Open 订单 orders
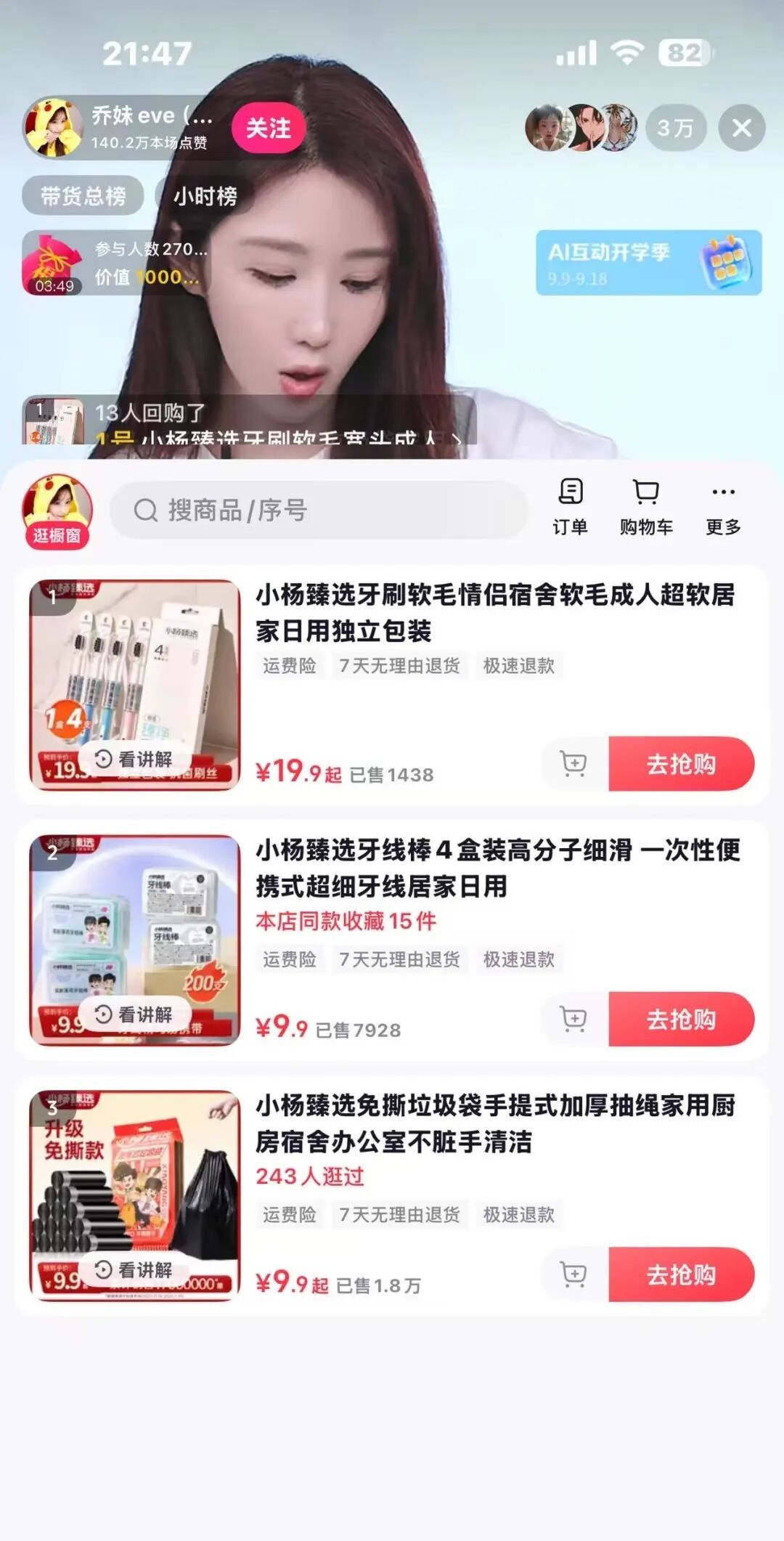 point(570,506)
